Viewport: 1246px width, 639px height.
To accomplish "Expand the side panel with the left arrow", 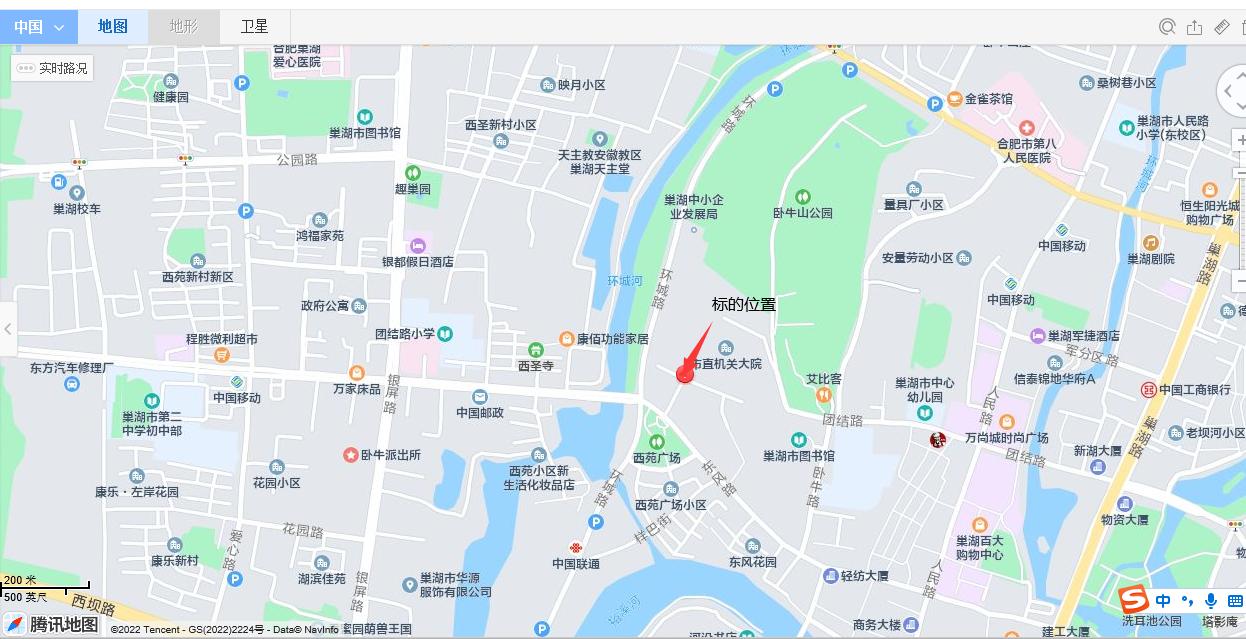I will pyautogui.click(x=8, y=329).
